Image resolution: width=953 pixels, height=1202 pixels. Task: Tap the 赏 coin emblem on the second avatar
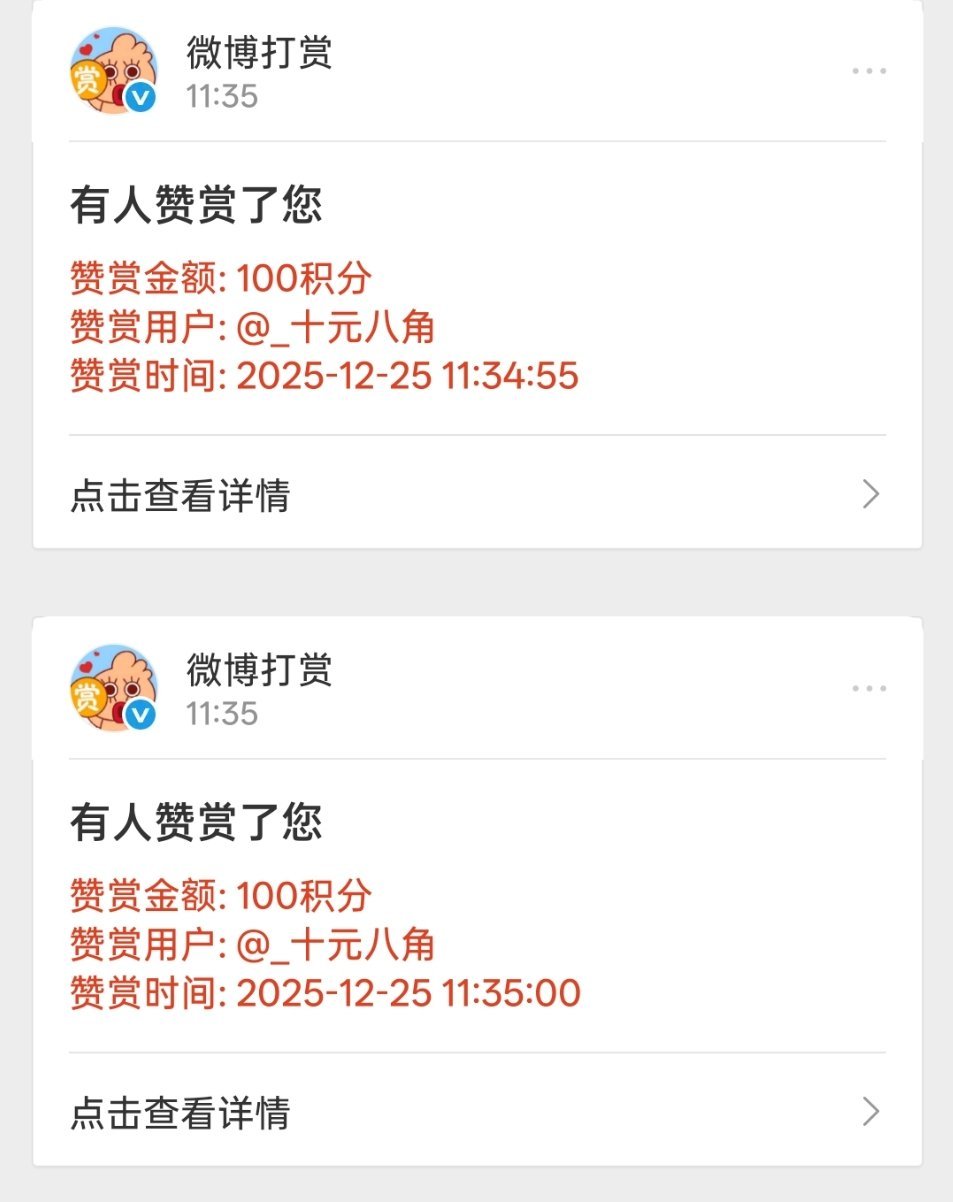pyautogui.click(x=86, y=696)
